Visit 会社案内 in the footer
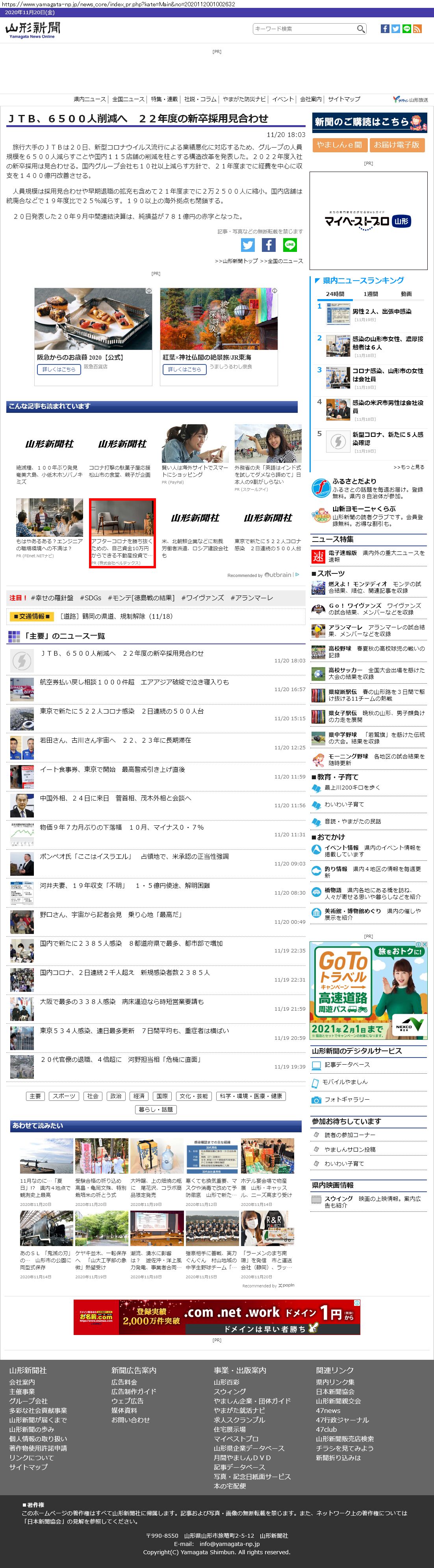This screenshot has width=434, height=1568. (22, 1382)
